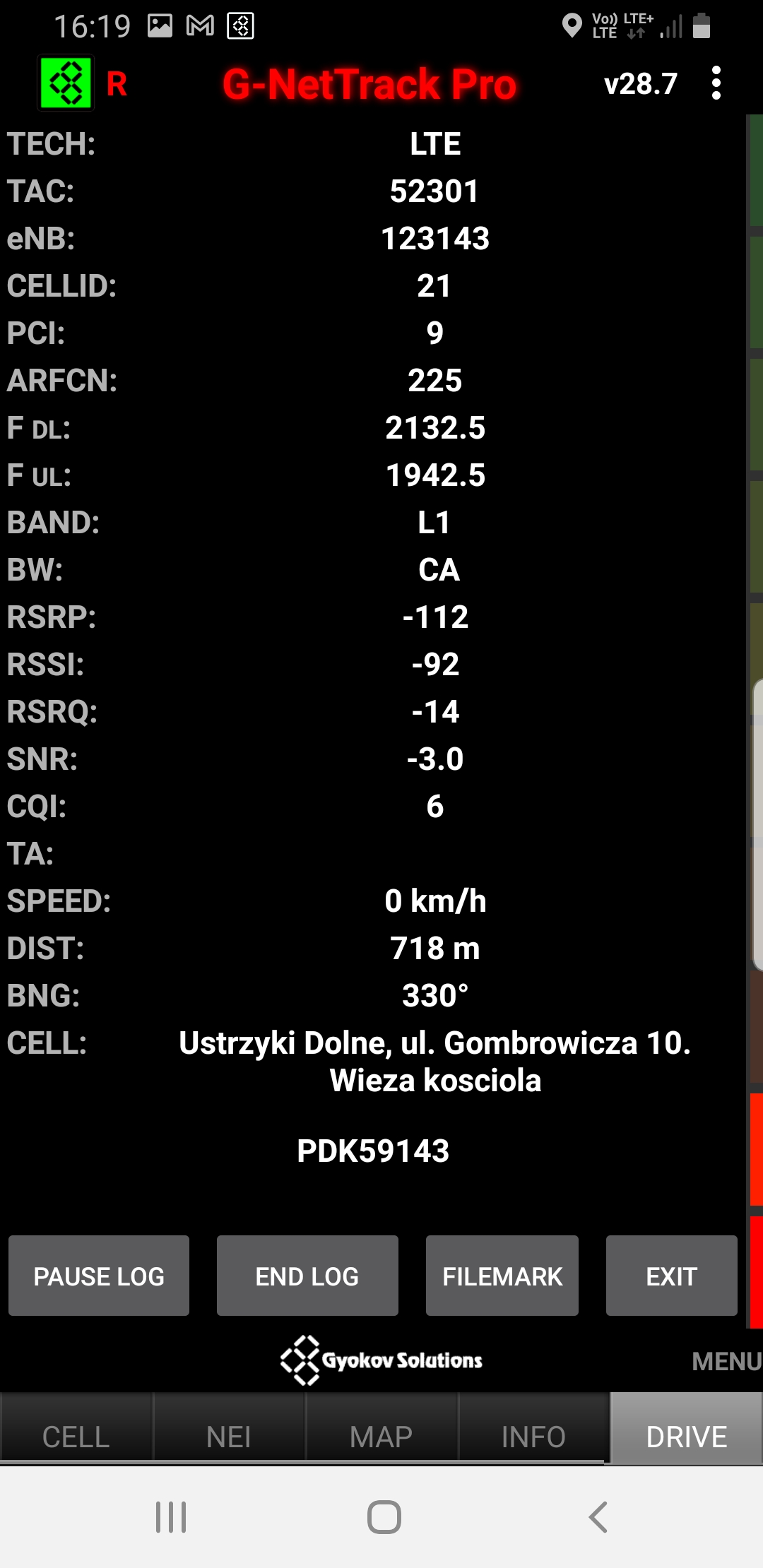The width and height of the screenshot is (763, 1568).
Task: Switch to the INFO tab
Action: tap(533, 1436)
